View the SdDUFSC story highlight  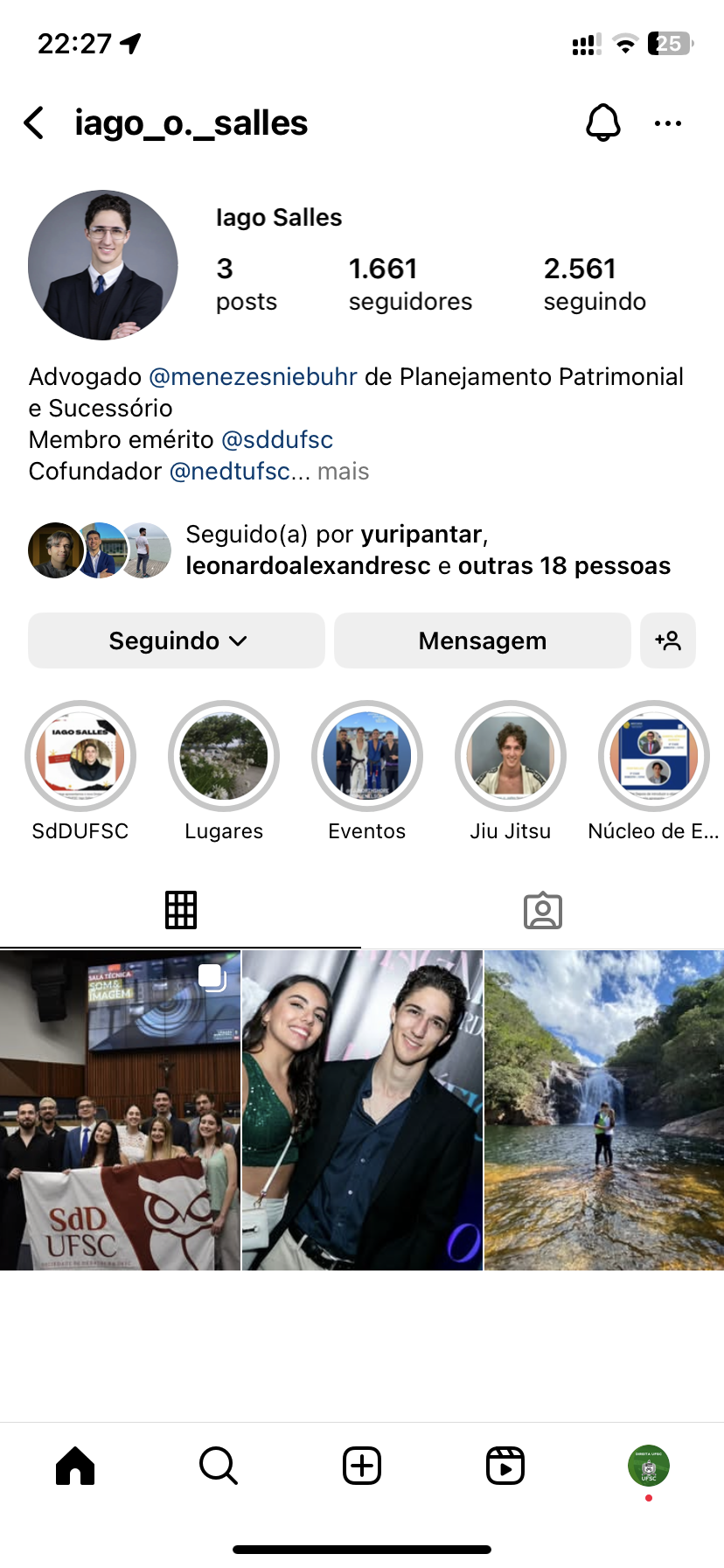point(80,756)
